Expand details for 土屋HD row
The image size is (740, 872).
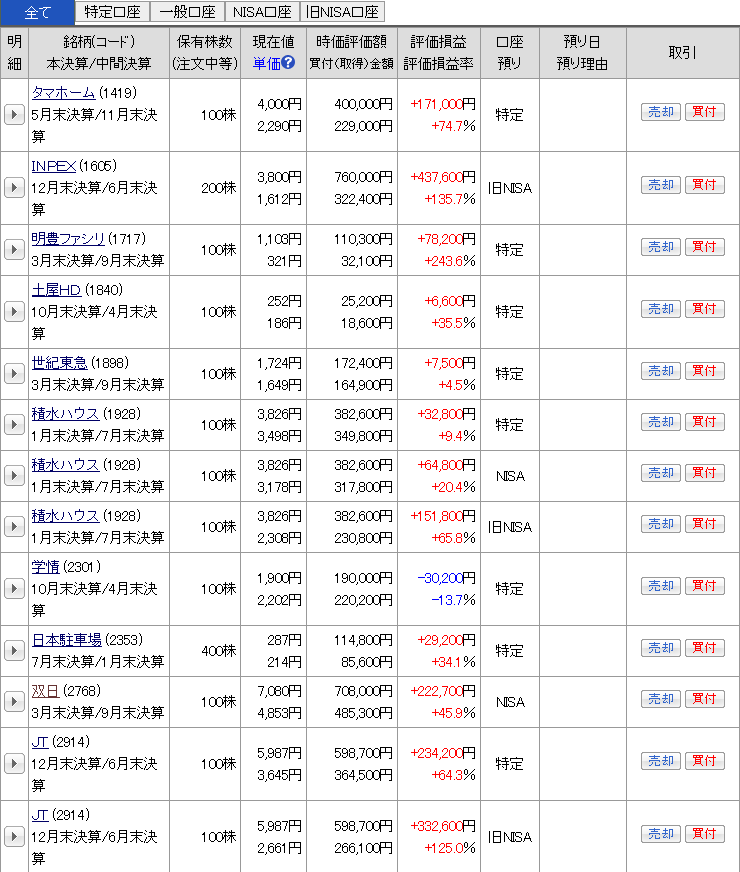point(14,312)
